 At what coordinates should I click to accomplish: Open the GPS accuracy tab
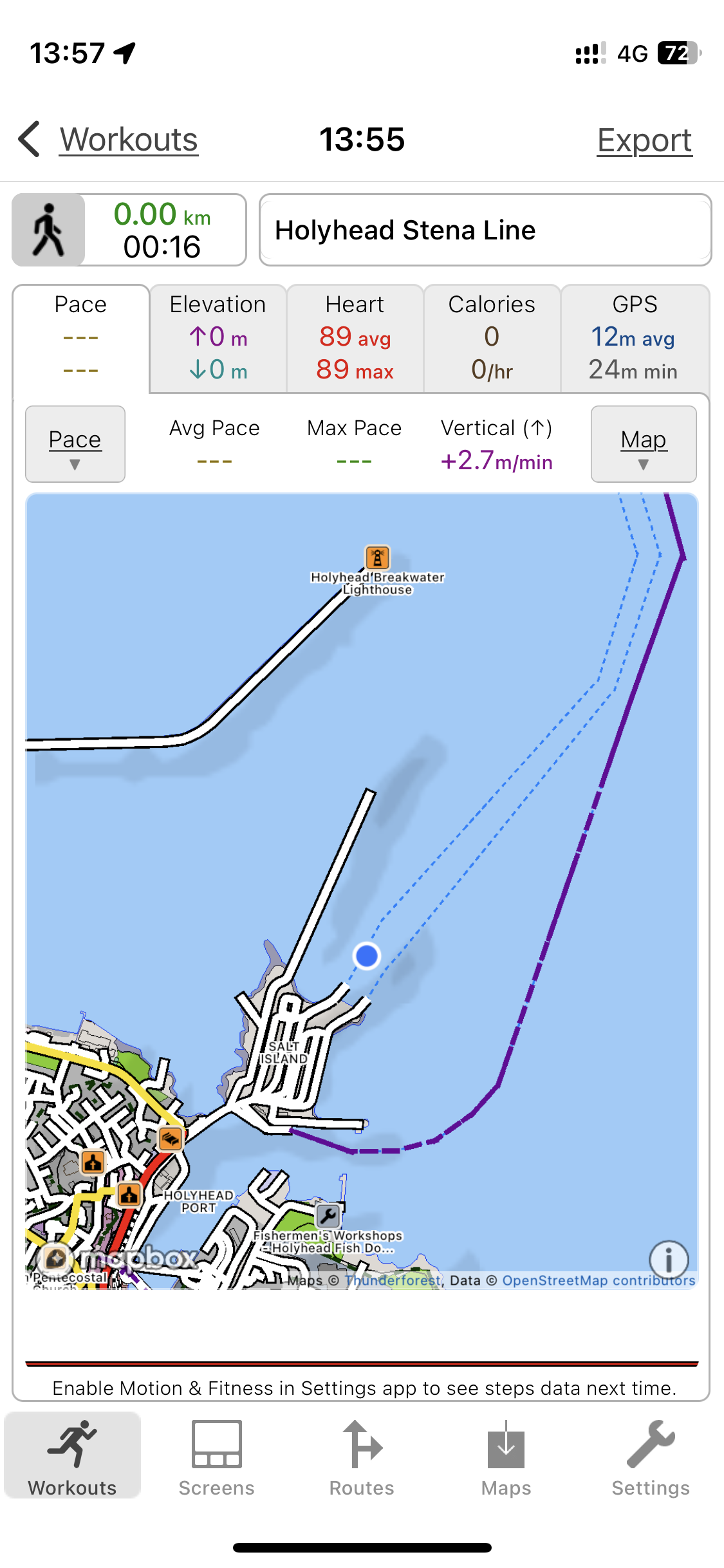635,338
